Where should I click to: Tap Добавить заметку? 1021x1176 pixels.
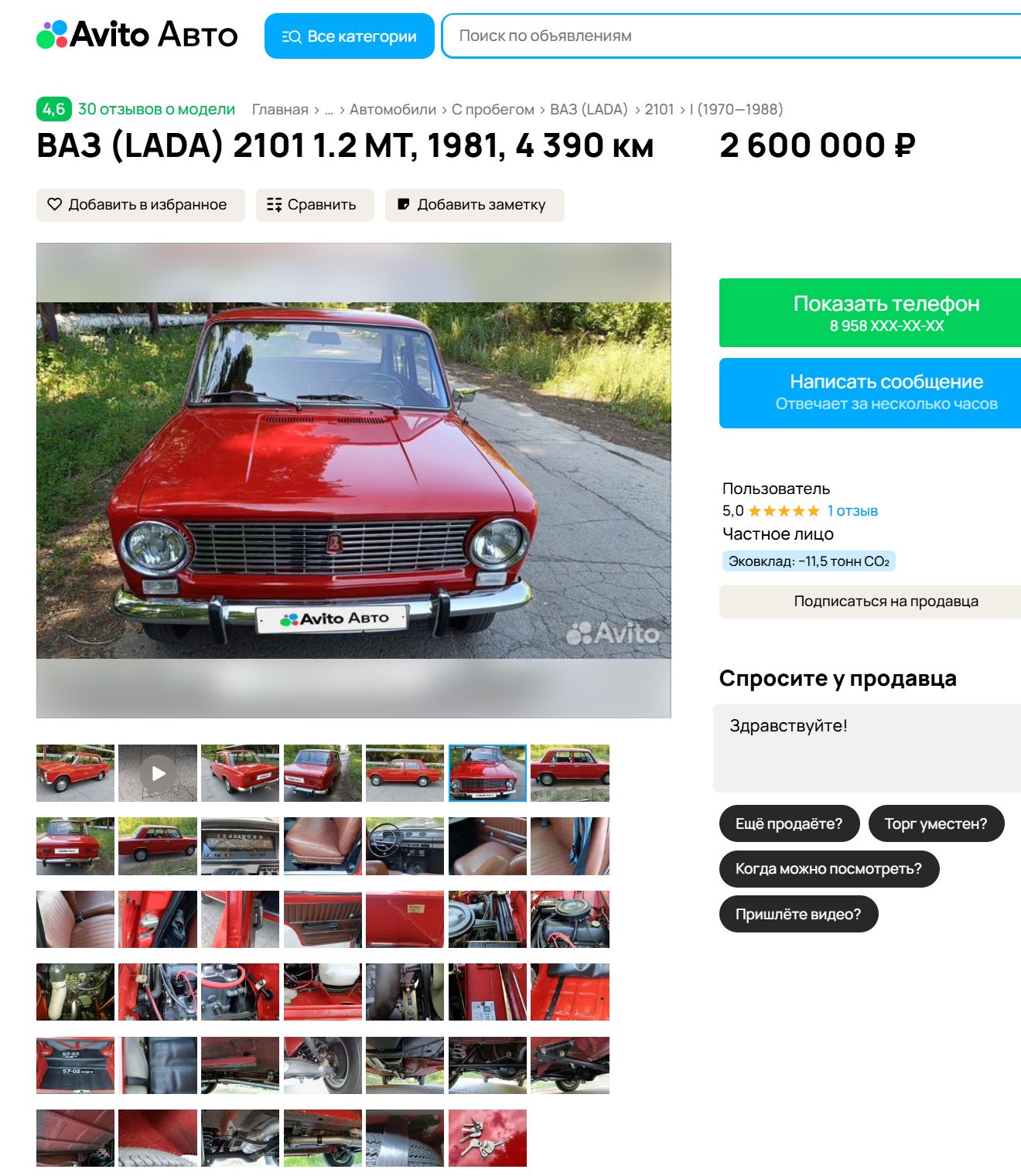(x=474, y=205)
